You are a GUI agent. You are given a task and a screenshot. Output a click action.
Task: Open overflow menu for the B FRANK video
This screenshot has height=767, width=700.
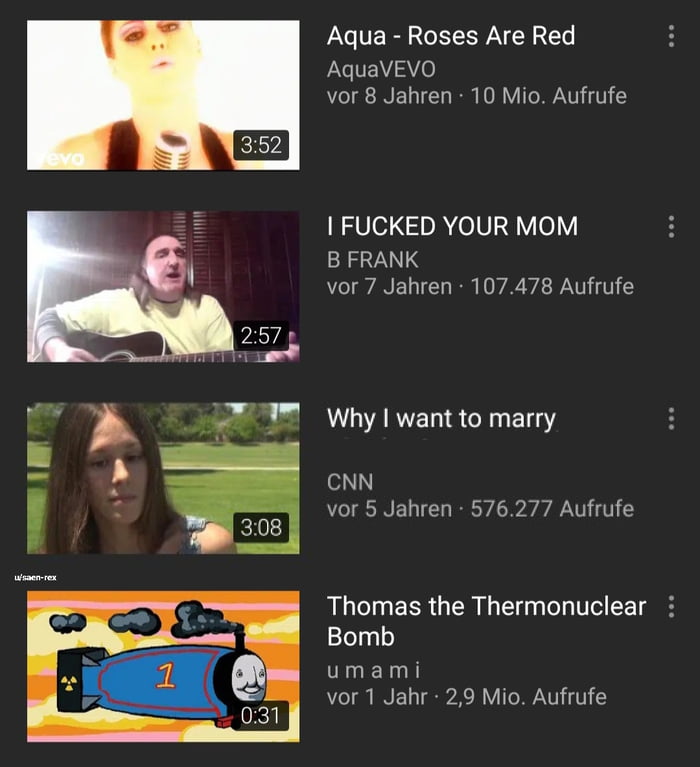[x=670, y=227]
